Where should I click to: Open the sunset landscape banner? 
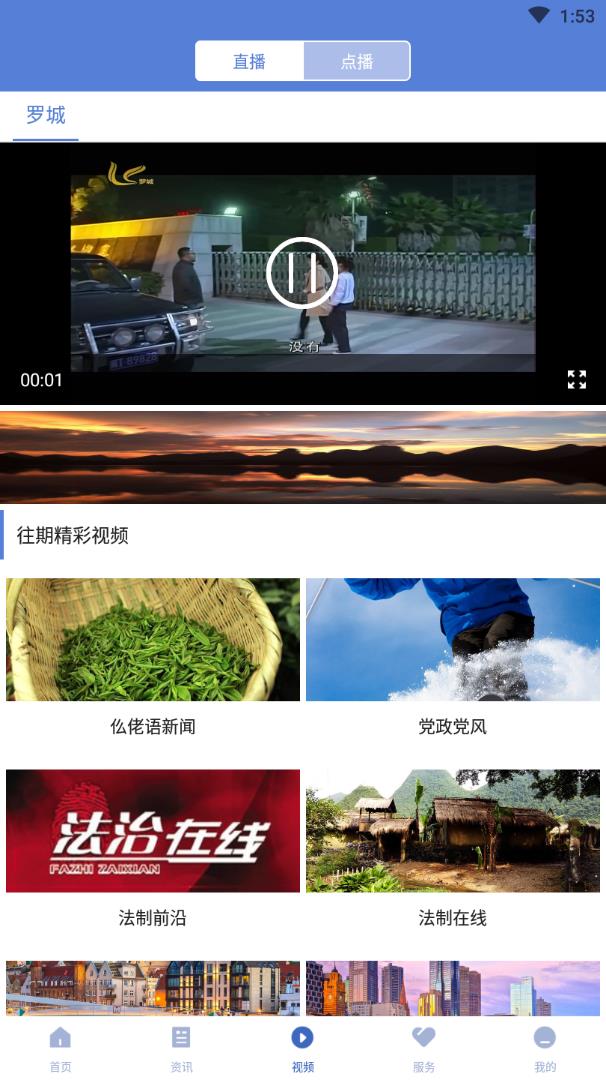(x=303, y=457)
